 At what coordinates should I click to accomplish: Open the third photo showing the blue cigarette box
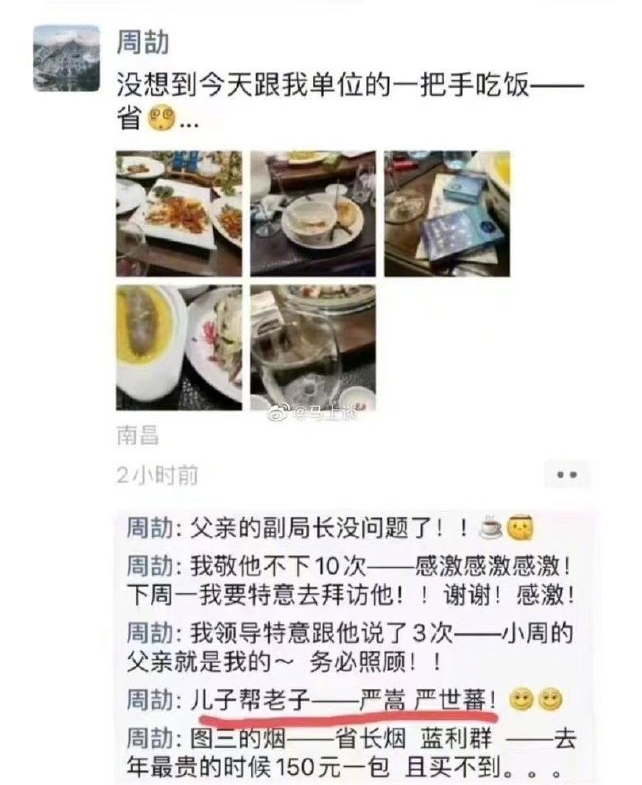coord(446,213)
